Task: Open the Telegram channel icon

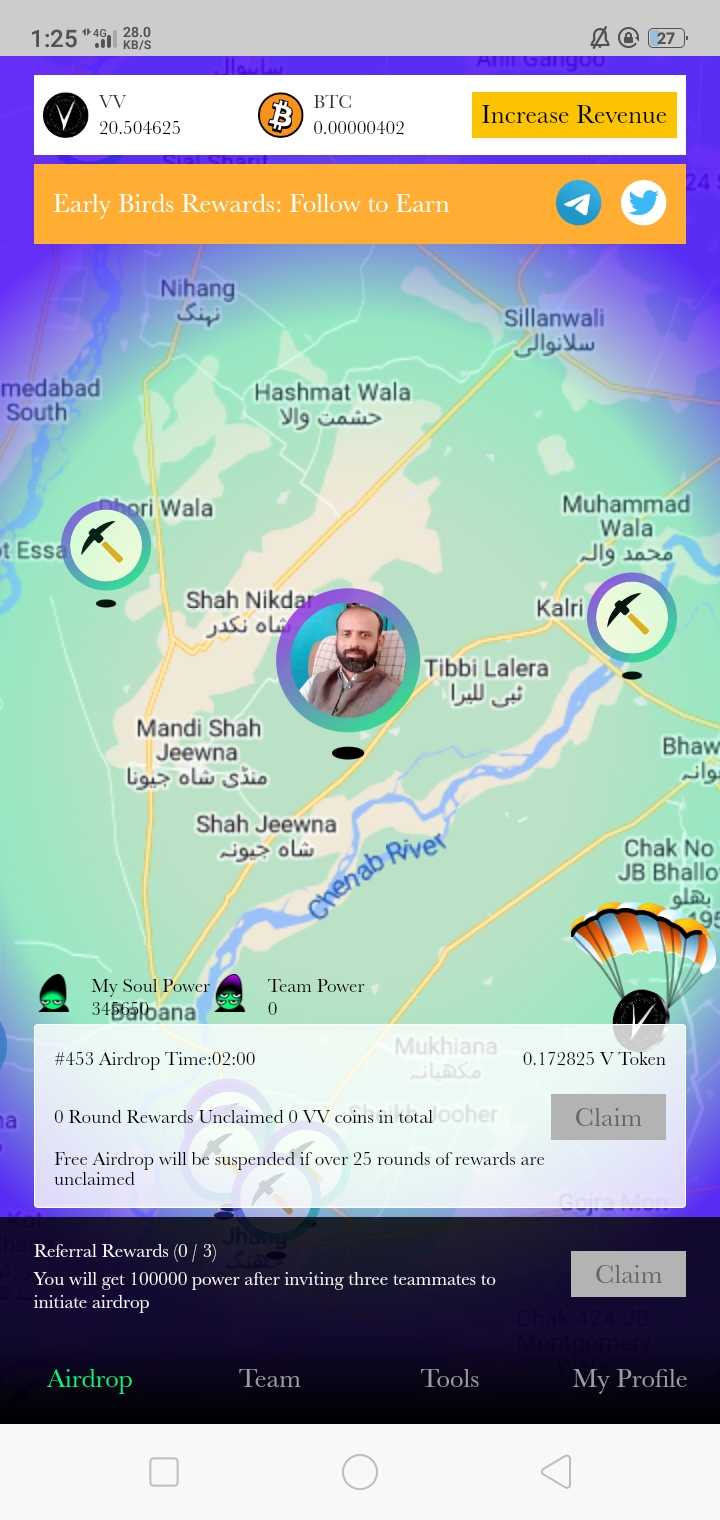Action: (579, 204)
